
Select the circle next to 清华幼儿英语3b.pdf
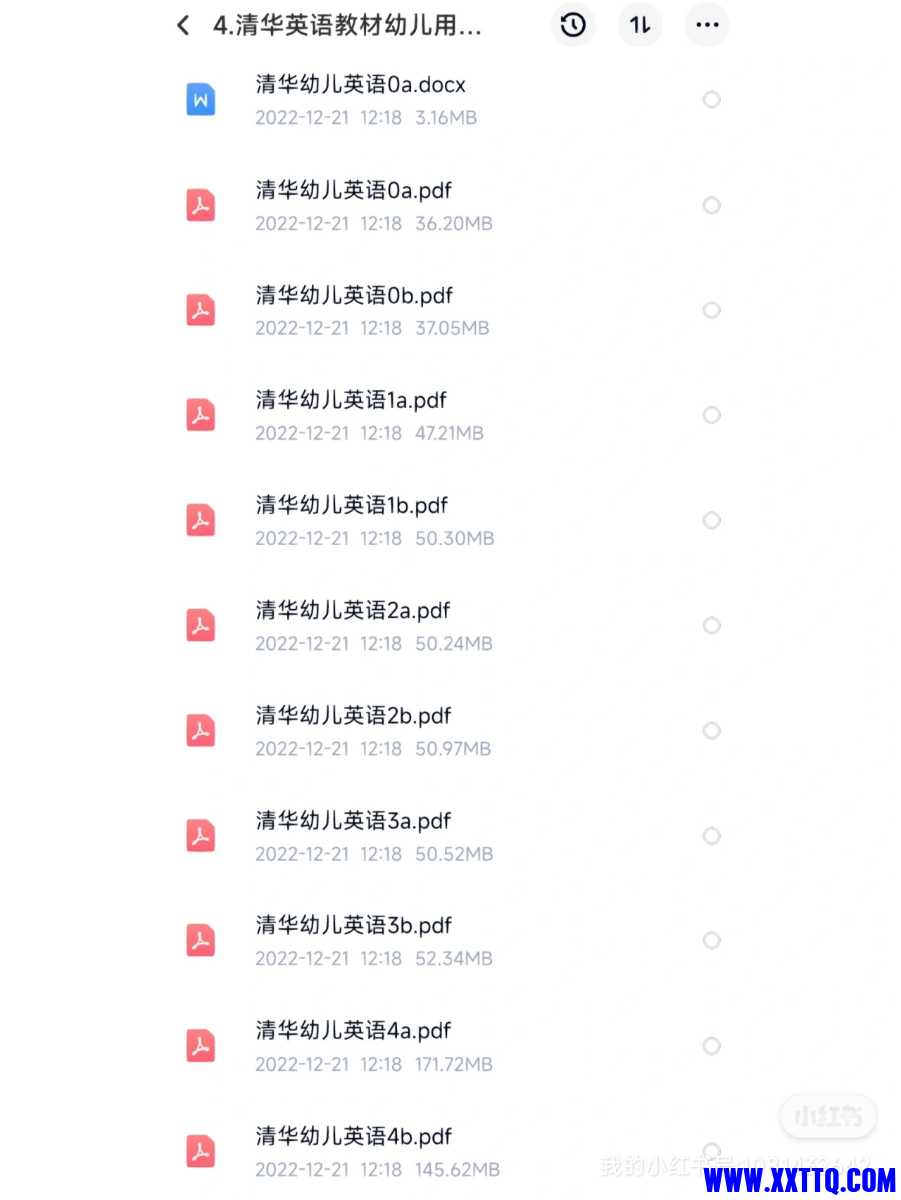click(712, 941)
